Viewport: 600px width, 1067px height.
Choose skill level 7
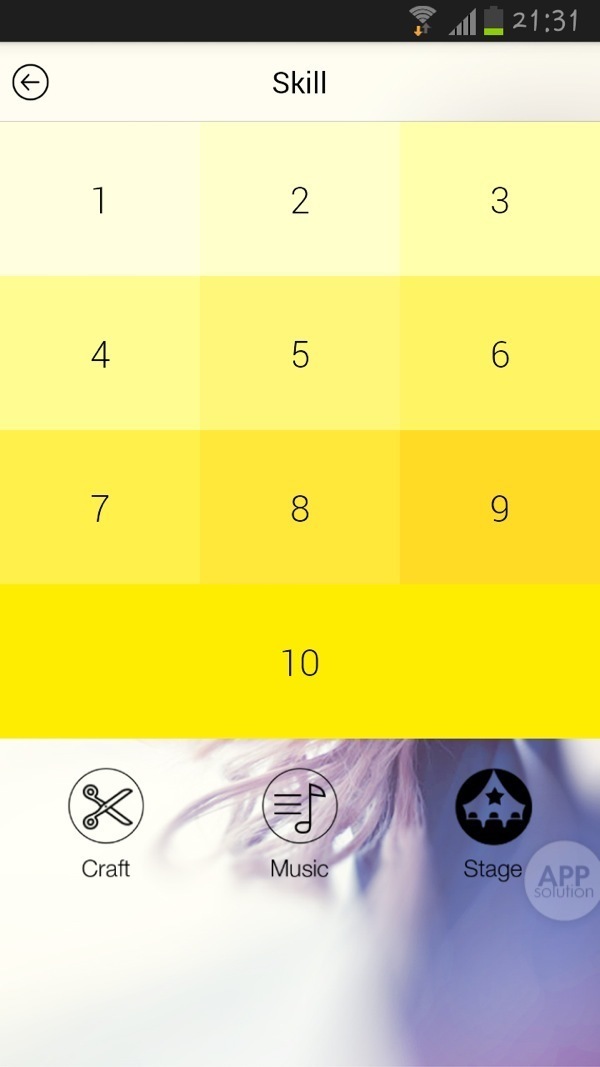100,508
